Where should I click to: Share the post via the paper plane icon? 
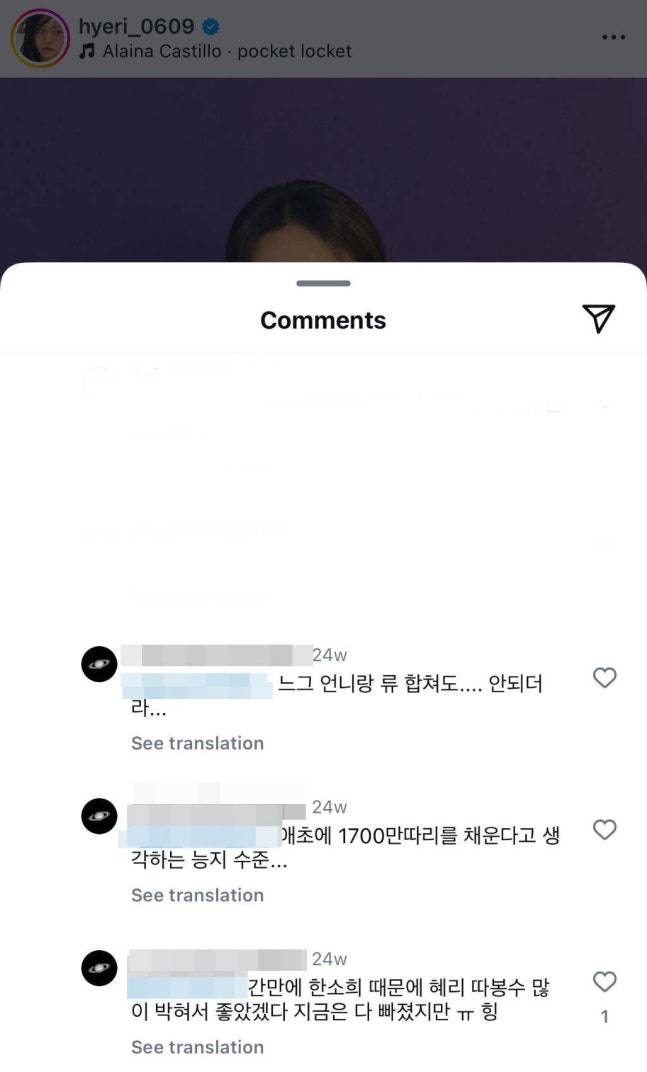[598, 318]
